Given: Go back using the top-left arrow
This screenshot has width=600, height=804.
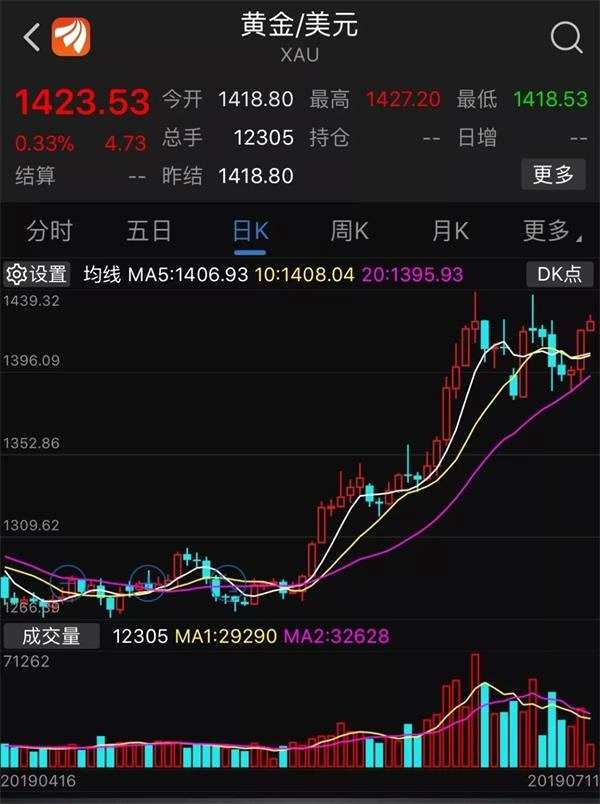Looking at the screenshot, I should [33, 38].
